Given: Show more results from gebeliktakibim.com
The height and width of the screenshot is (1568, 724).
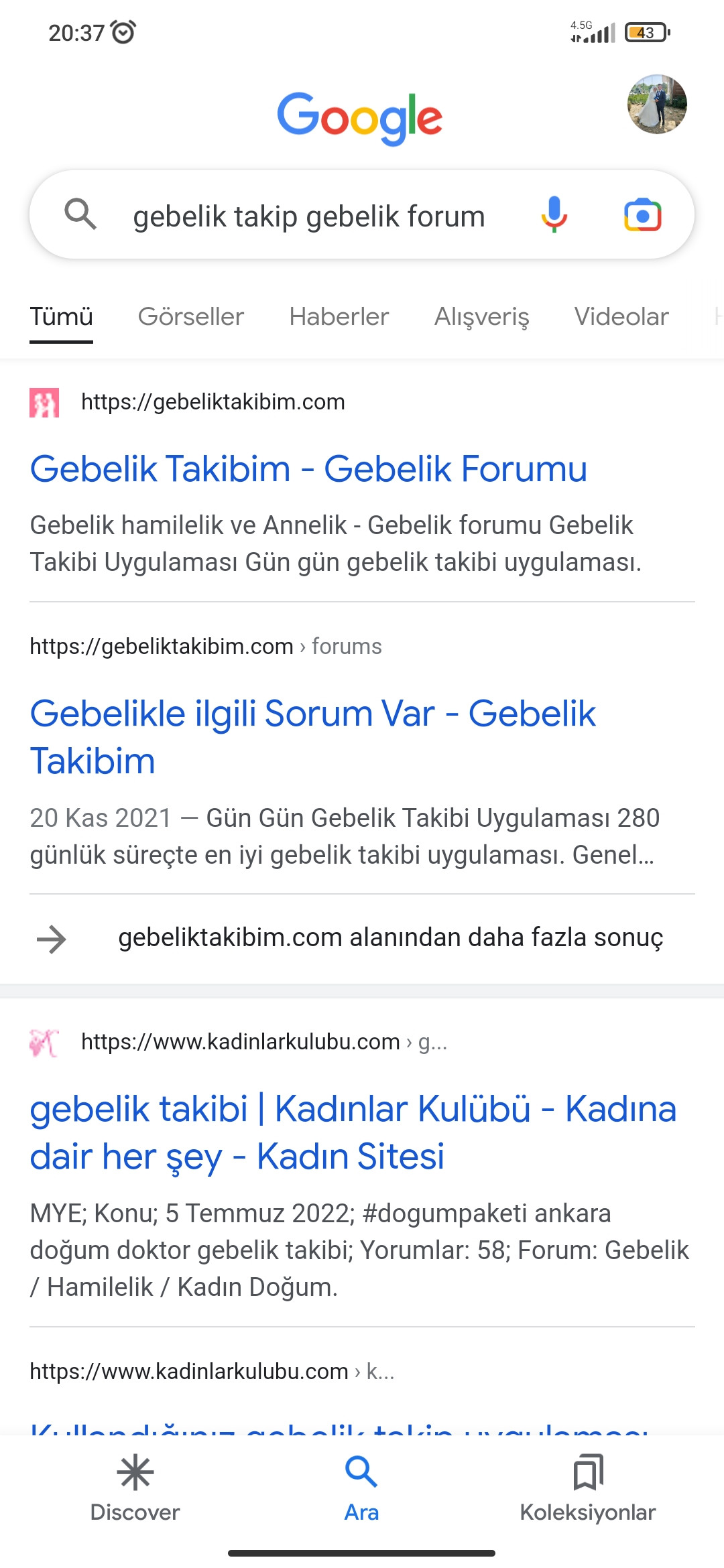Looking at the screenshot, I should click(x=390, y=937).
